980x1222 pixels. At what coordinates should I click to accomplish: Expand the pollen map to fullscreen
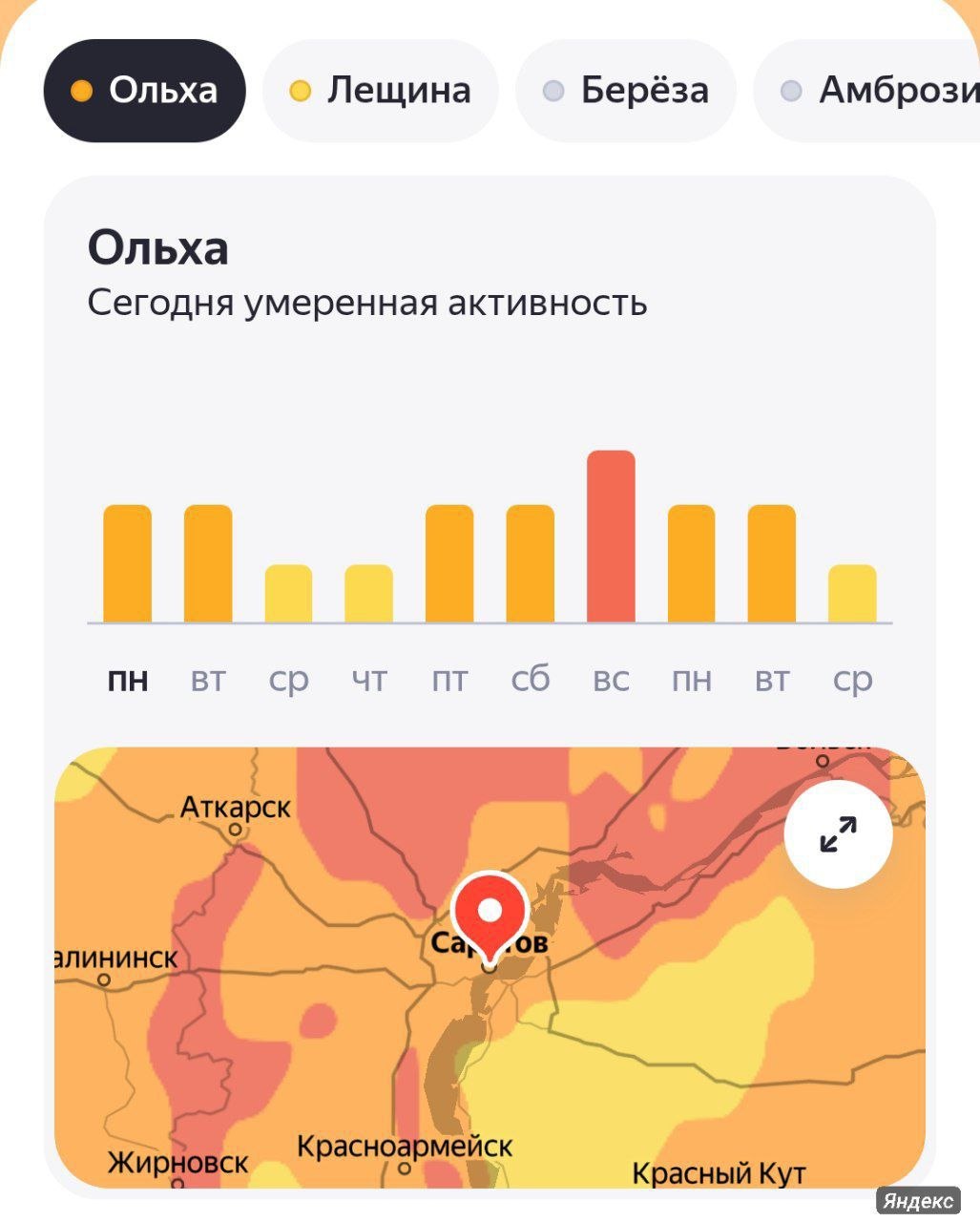[x=838, y=834]
